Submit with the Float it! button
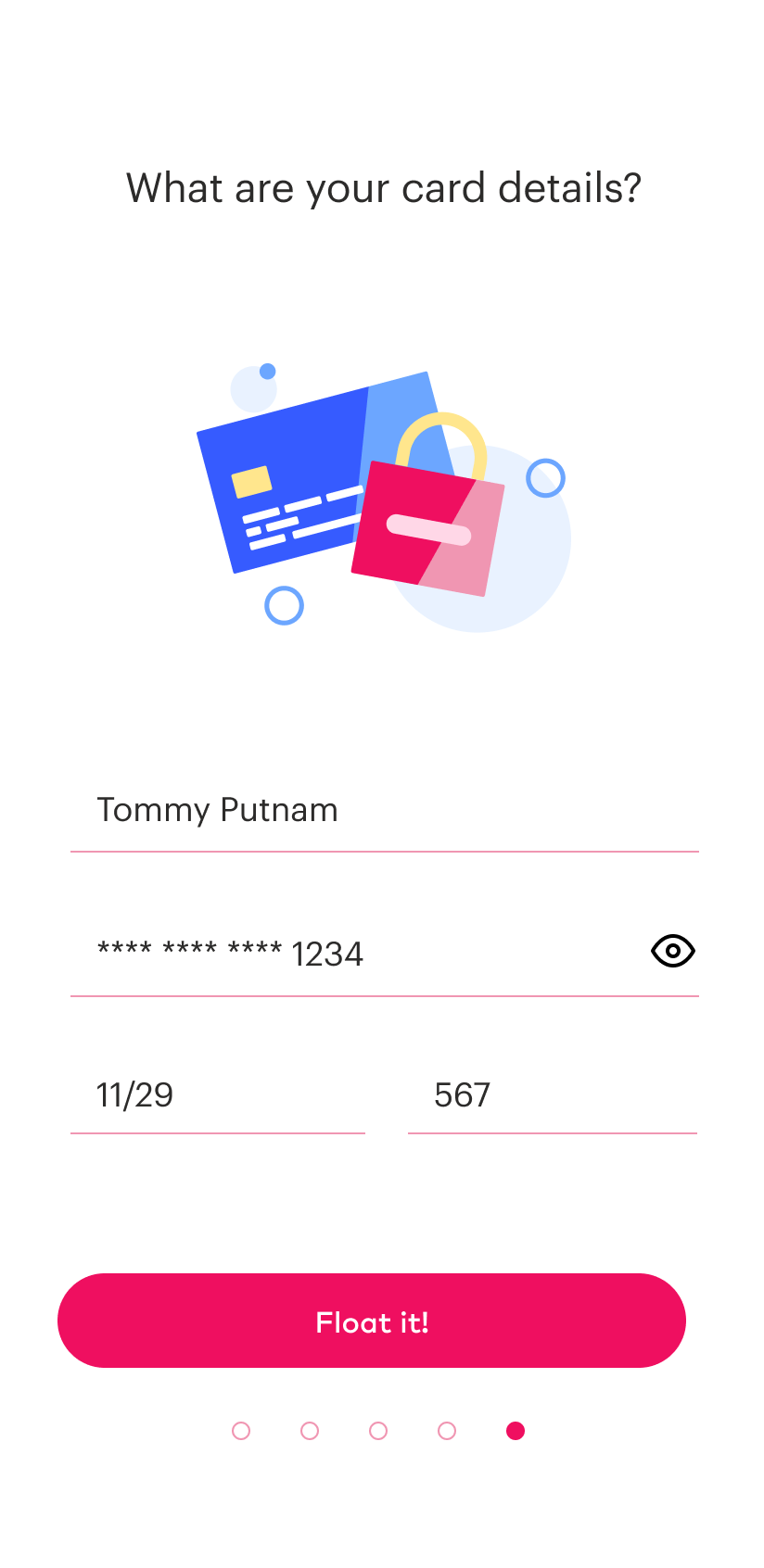 tap(372, 1321)
